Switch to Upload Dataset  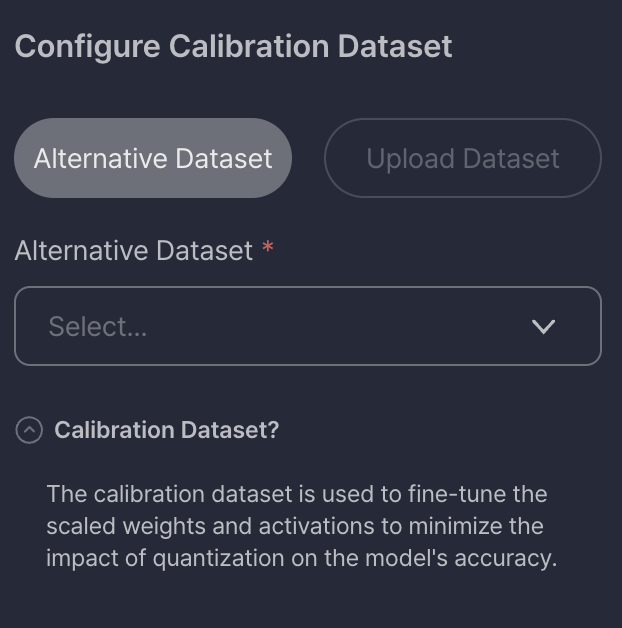(462, 158)
